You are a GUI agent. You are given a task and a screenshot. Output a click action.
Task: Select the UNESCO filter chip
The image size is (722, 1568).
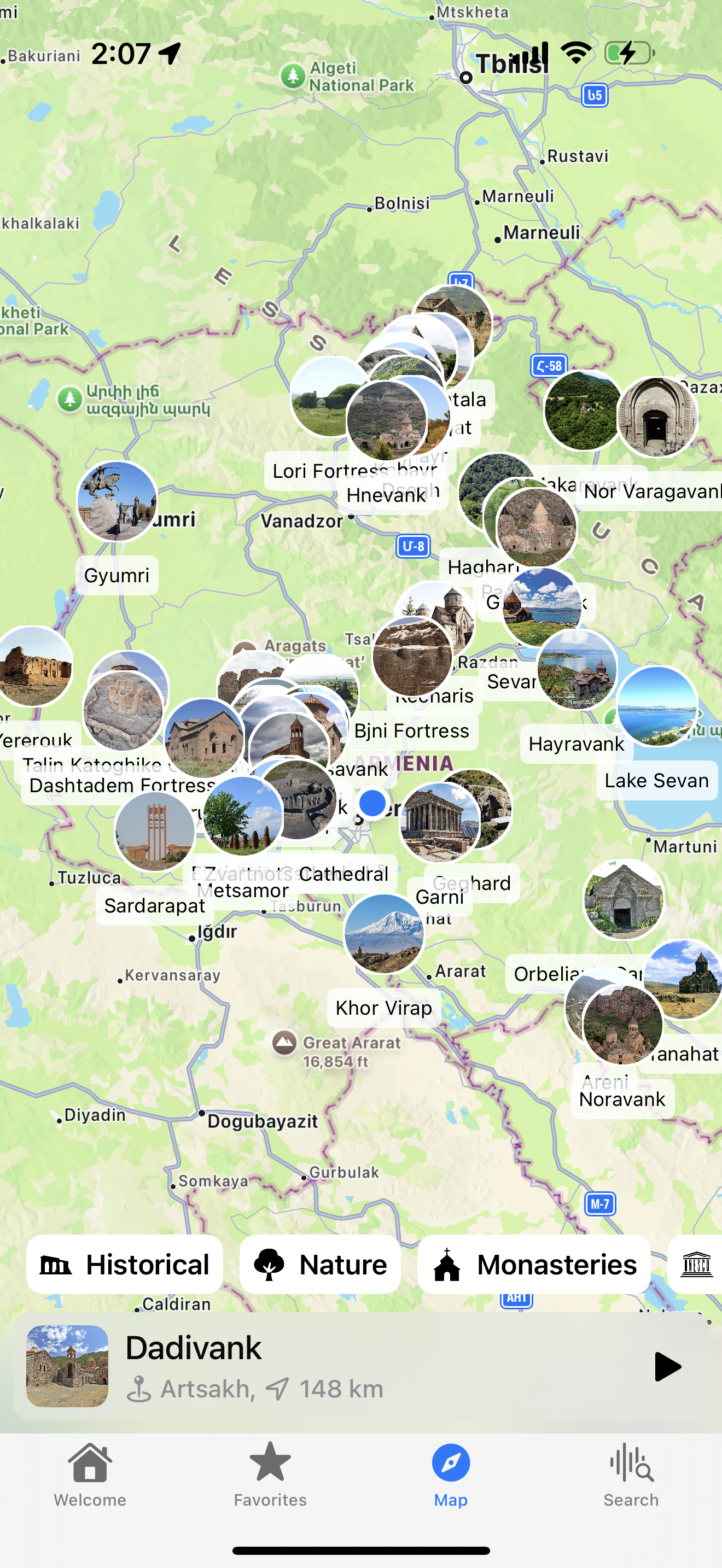point(696,1264)
